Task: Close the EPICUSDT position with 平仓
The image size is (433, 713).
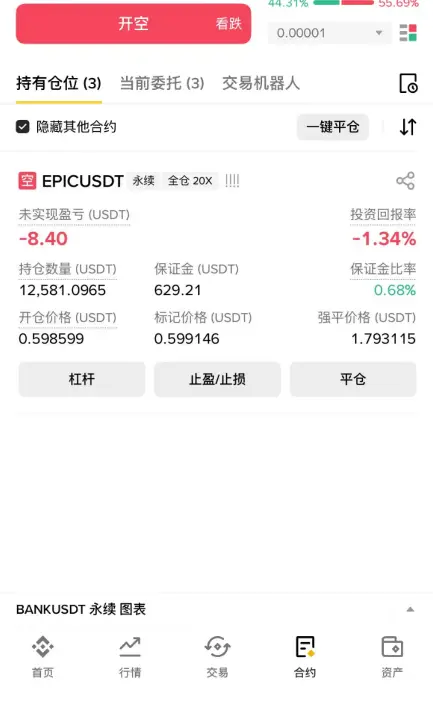Action: point(353,379)
